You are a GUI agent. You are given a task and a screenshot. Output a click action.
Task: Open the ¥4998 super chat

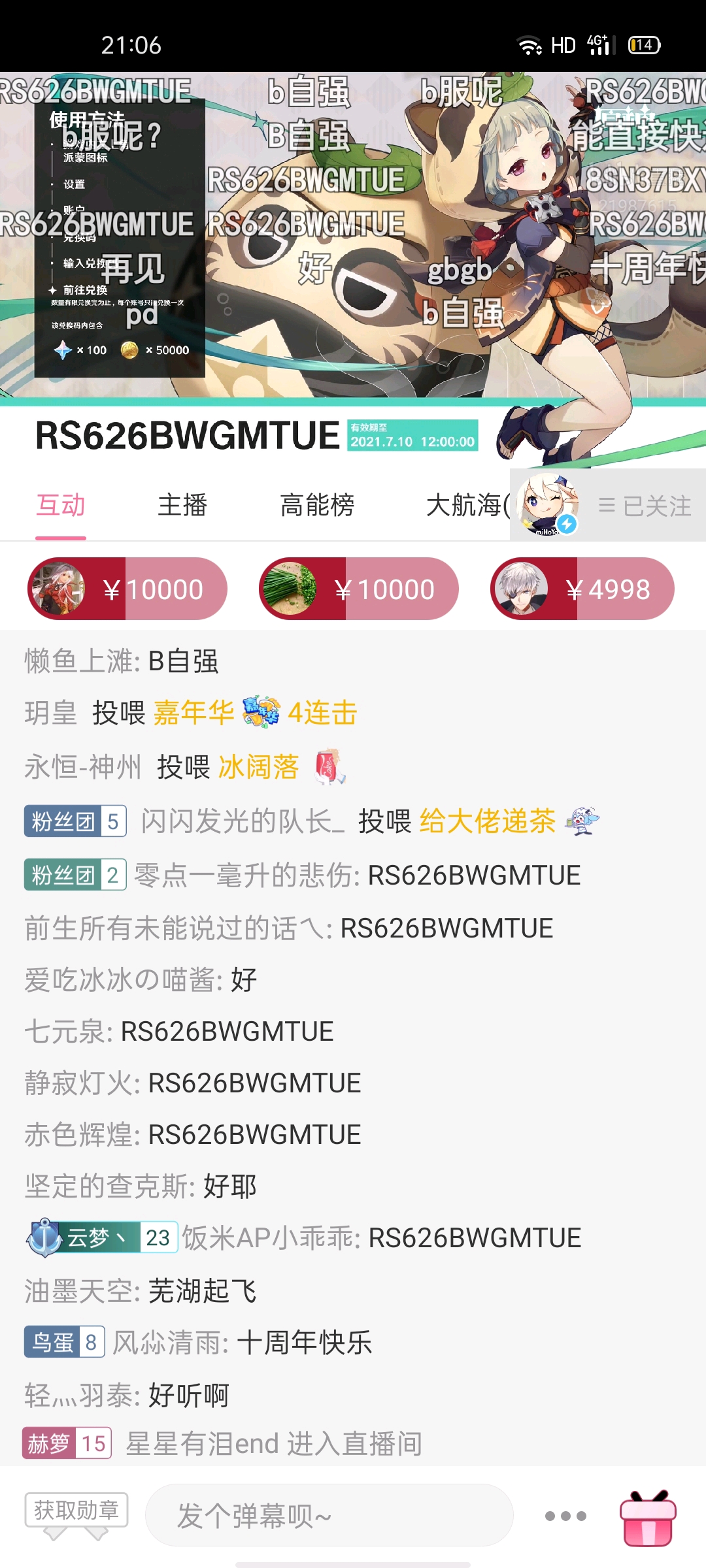582,589
